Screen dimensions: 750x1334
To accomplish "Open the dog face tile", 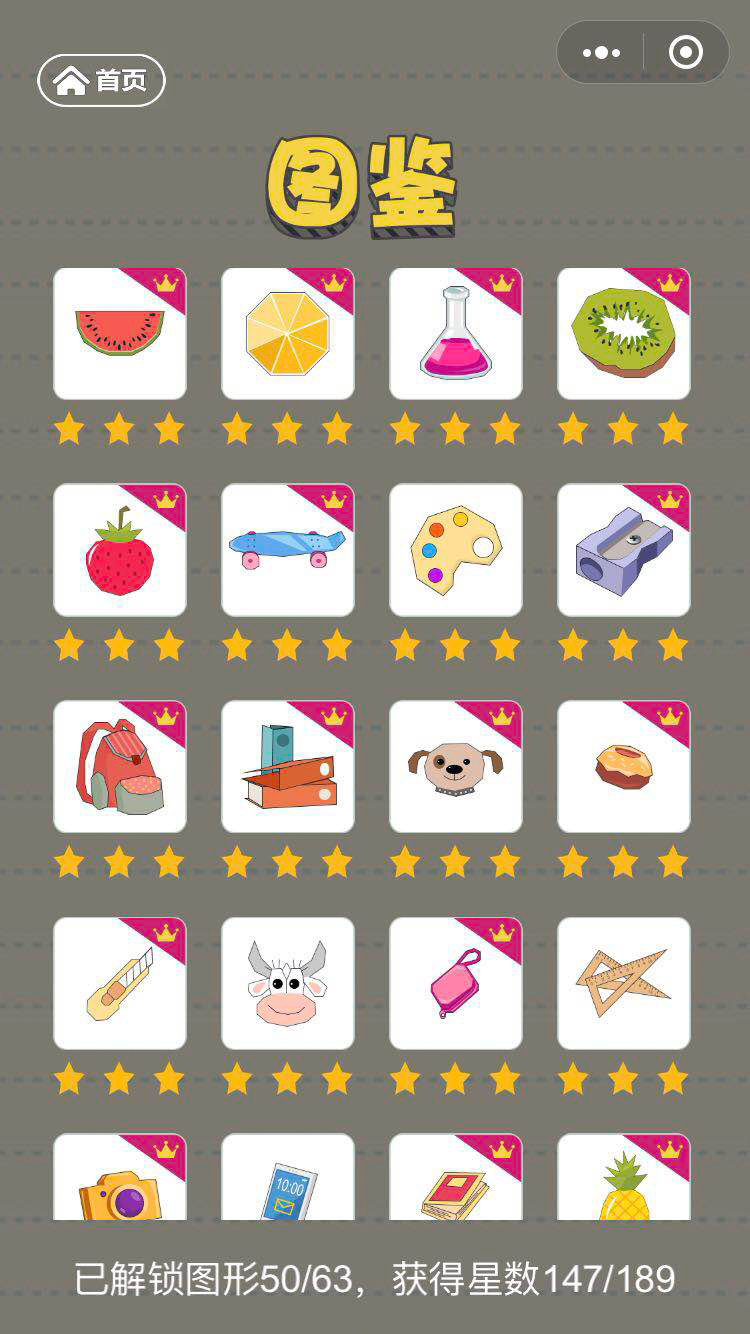I will [456, 766].
